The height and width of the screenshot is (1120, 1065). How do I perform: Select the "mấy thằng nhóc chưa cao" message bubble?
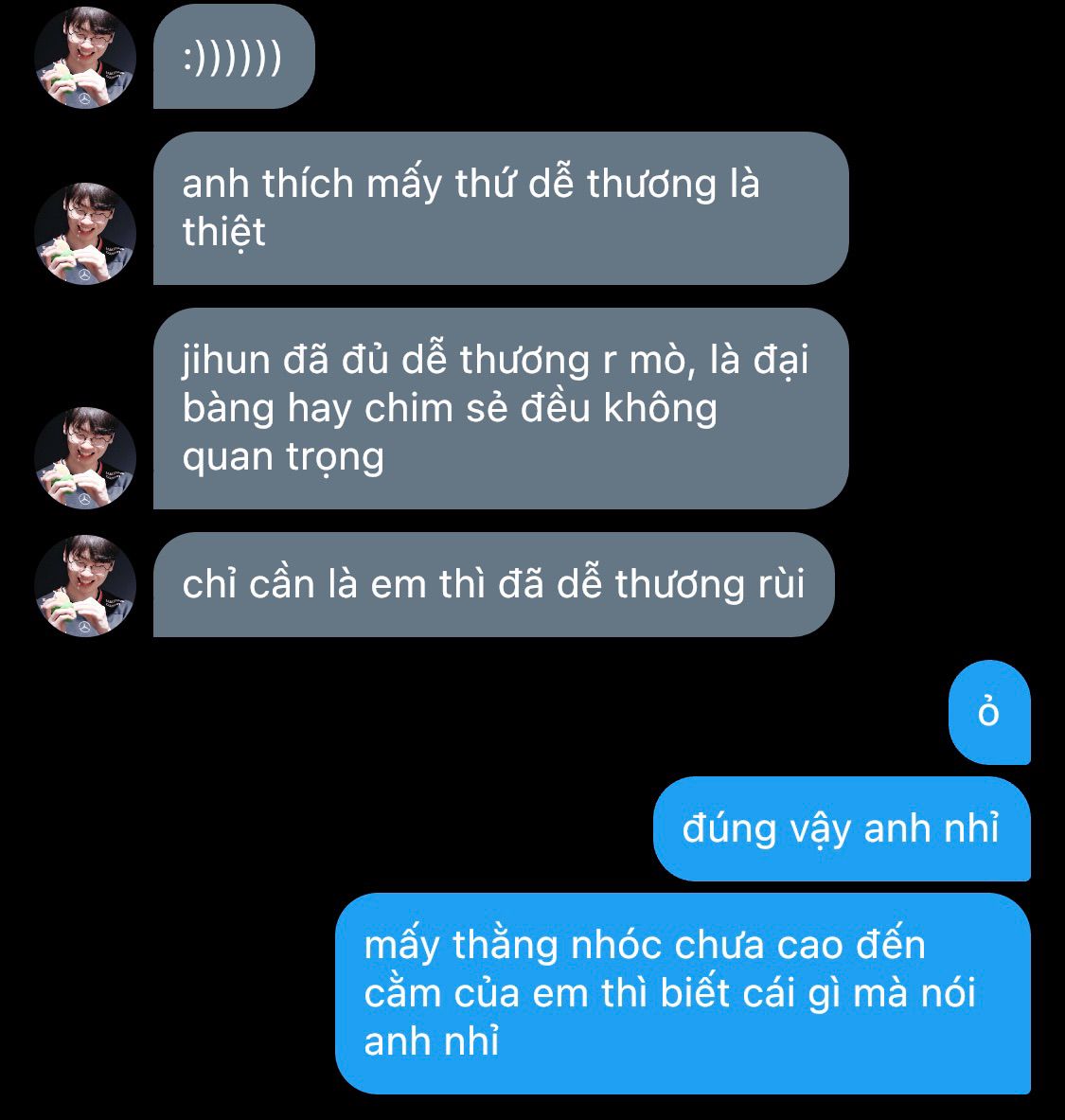coord(682,993)
